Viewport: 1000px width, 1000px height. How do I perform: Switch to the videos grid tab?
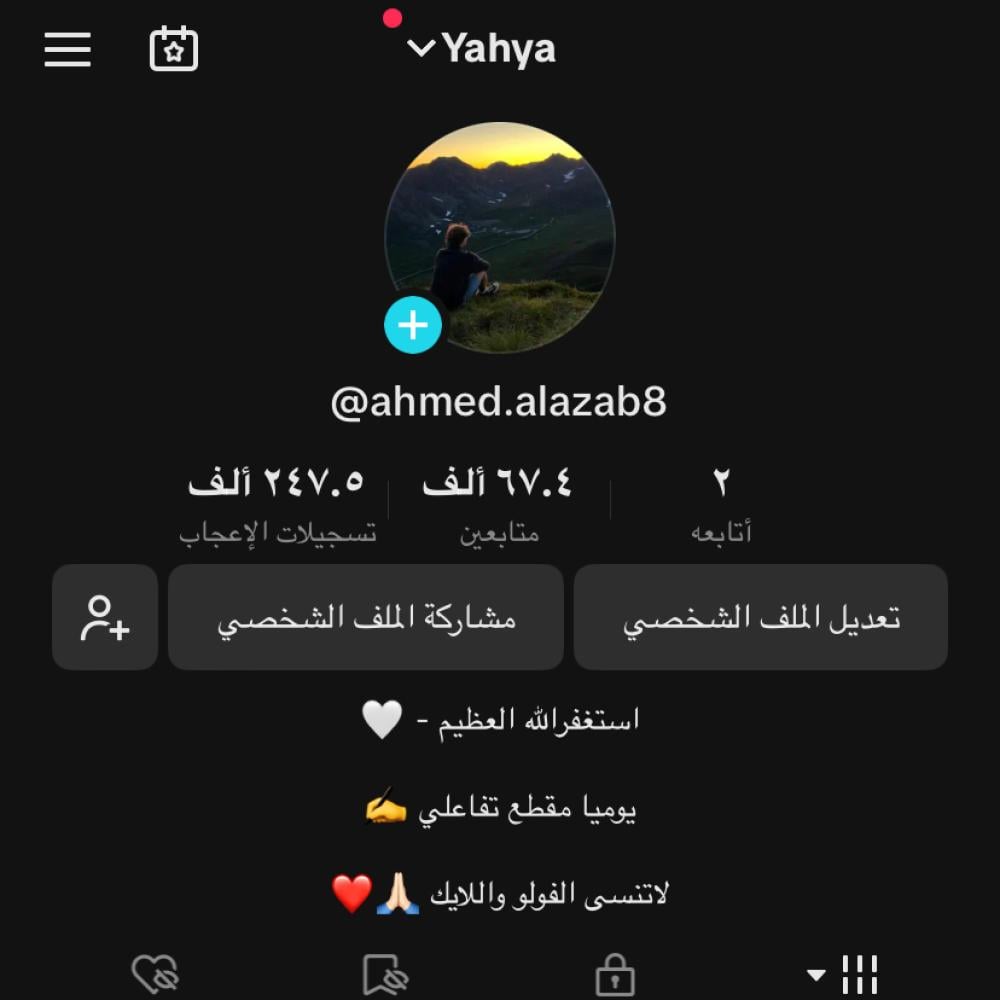tap(858, 974)
